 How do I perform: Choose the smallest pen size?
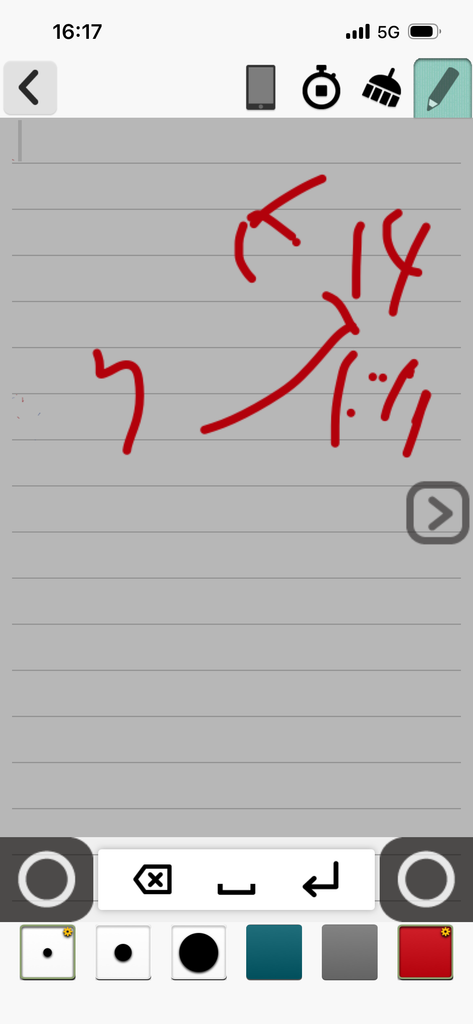click(x=48, y=952)
